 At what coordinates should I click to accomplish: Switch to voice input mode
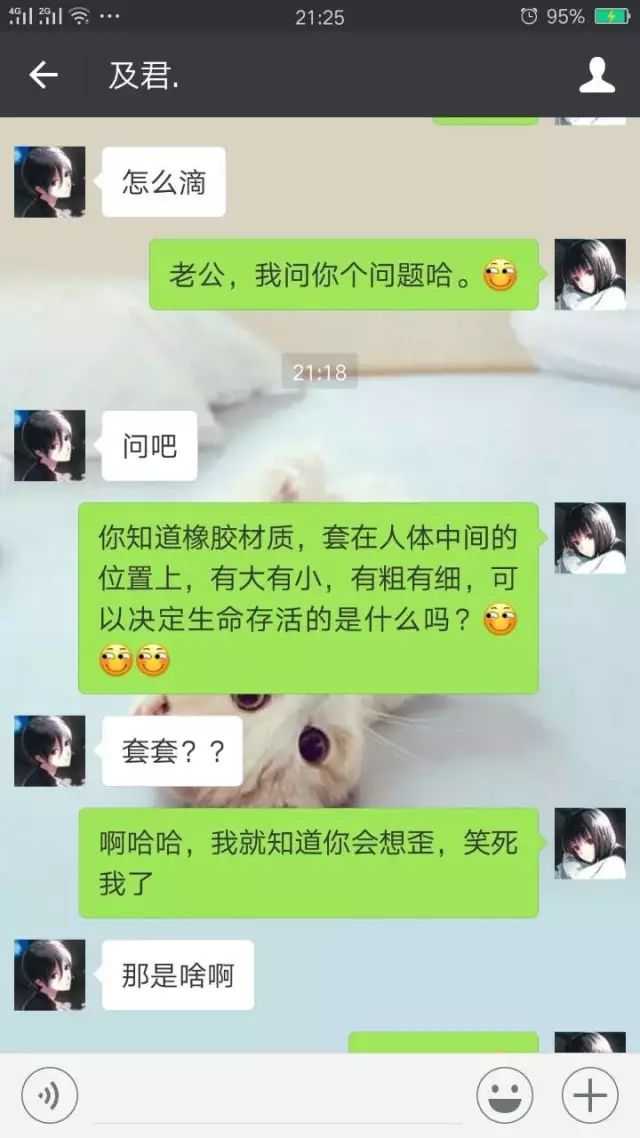point(49,1096)
